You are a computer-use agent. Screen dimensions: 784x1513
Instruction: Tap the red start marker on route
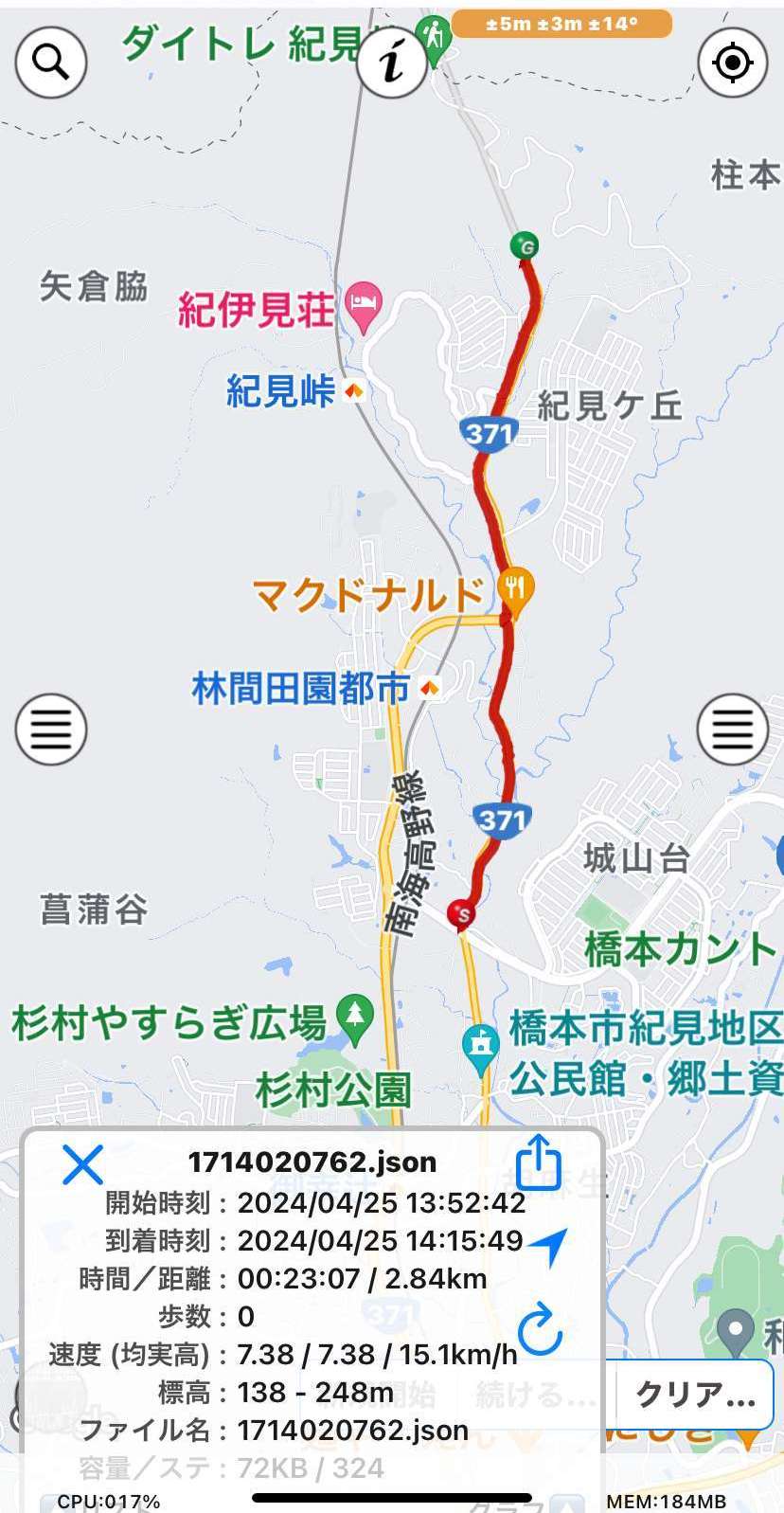[x=461, y=913]
